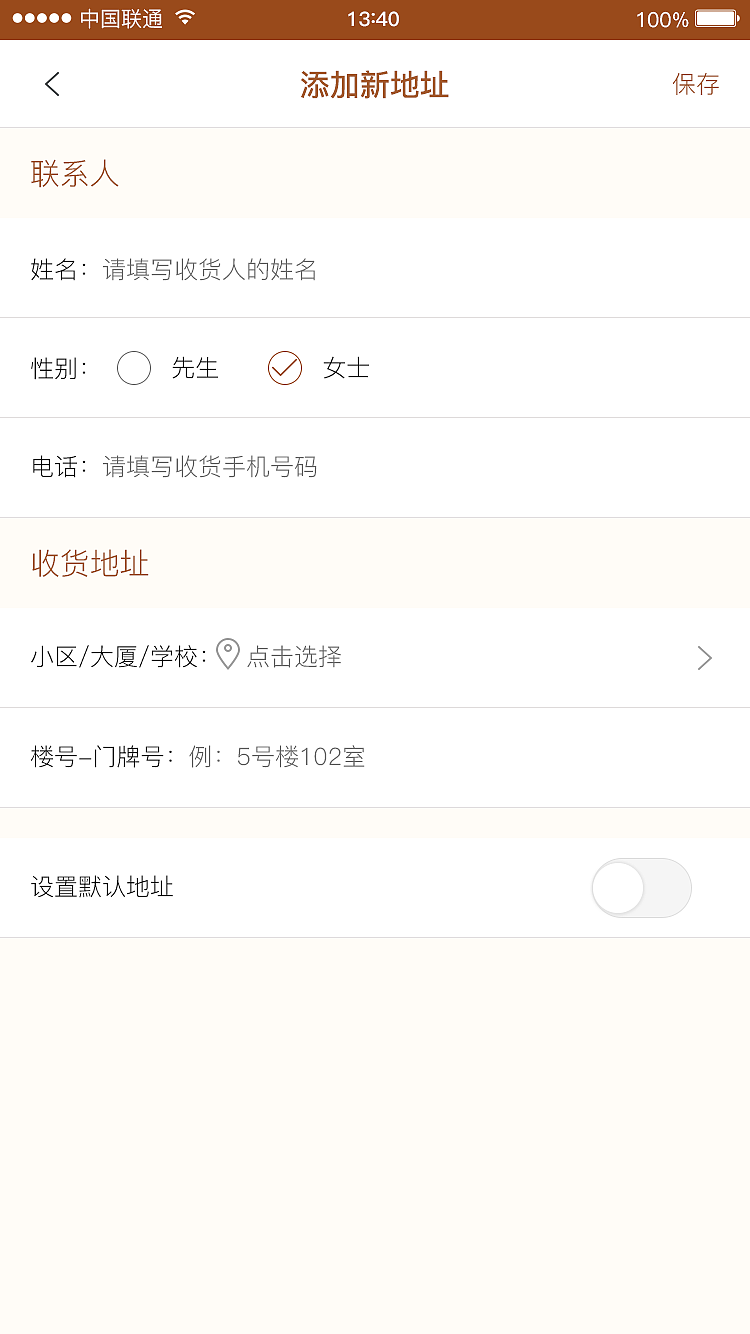This screenshot has height=1334, width=750.
Task: Tap the back arrow to return
Action: 52,84
